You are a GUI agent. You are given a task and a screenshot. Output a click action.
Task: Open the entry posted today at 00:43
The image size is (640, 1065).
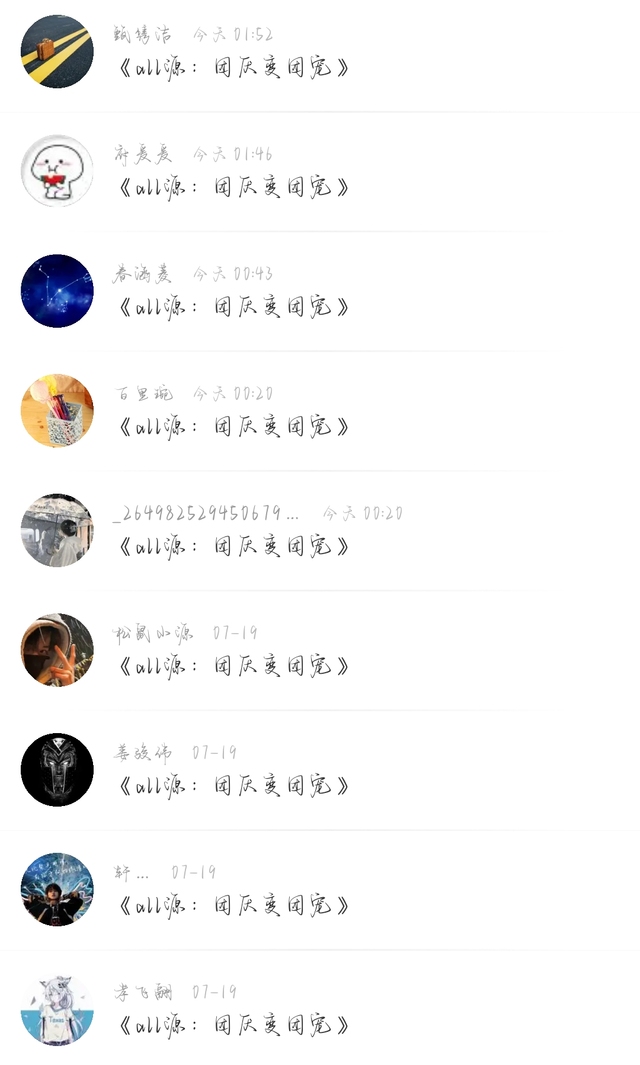pos(320,291)
